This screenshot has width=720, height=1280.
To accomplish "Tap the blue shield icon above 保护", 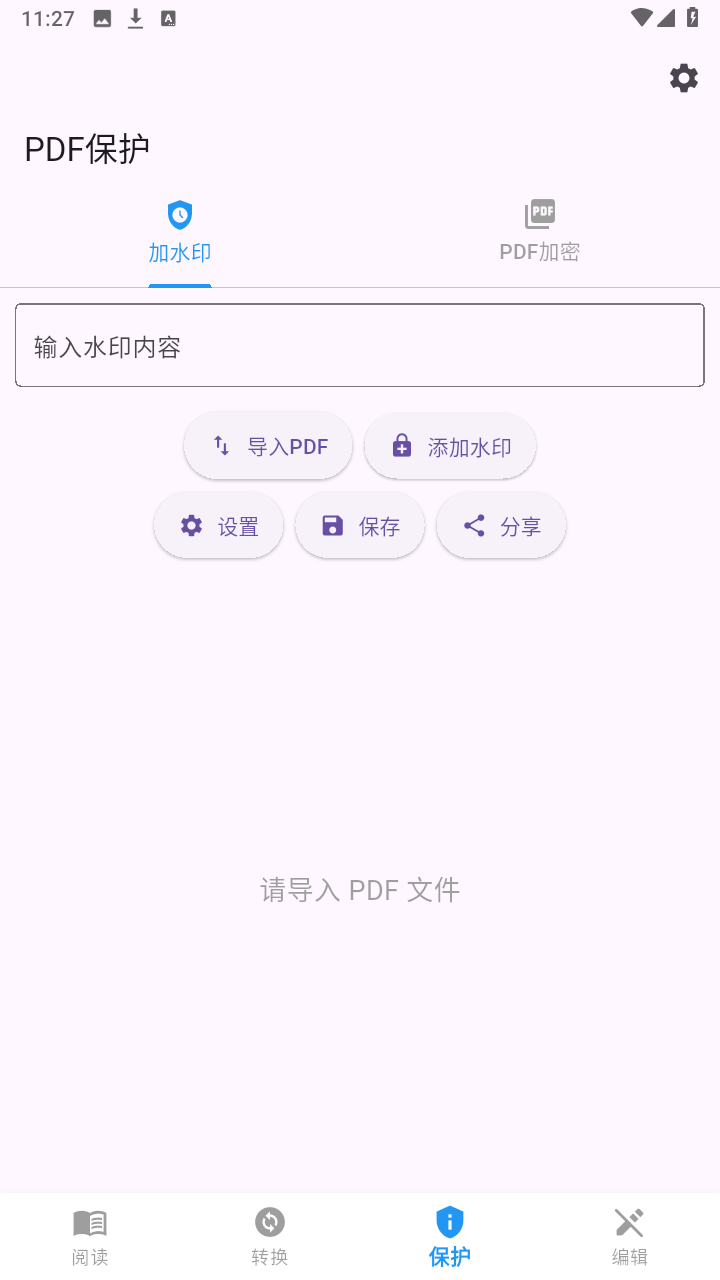I will [450, 1220].
